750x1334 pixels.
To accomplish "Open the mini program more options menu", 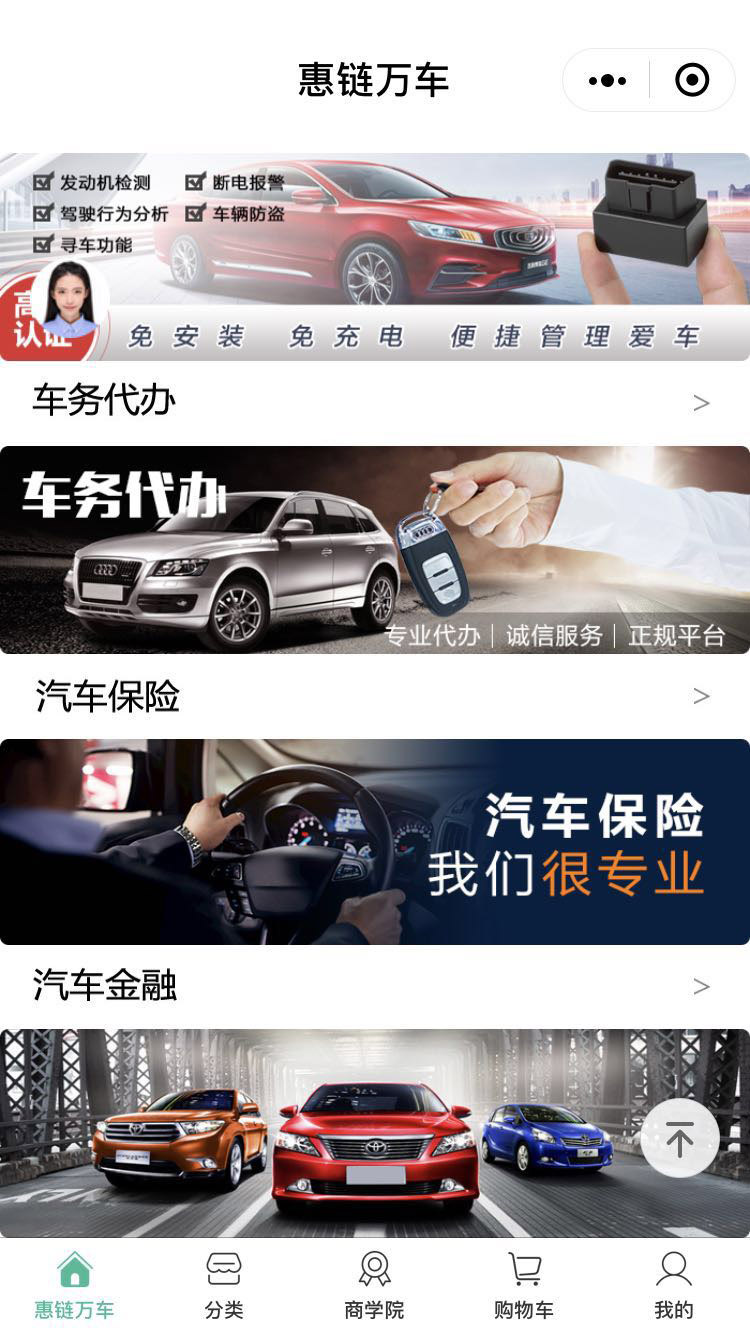I will pos(607,80).
